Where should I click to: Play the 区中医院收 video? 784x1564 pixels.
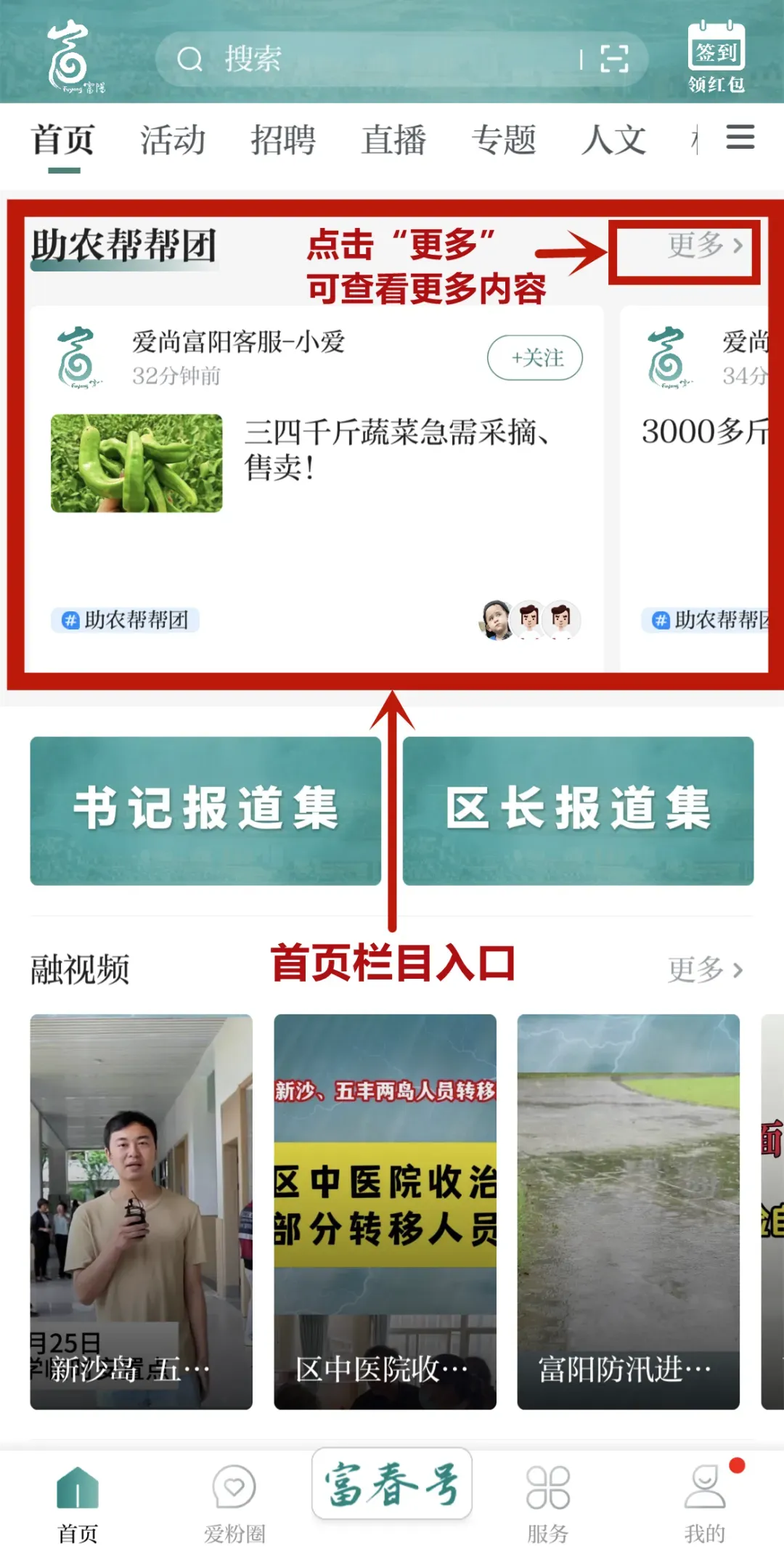(x=385, y=1211)
